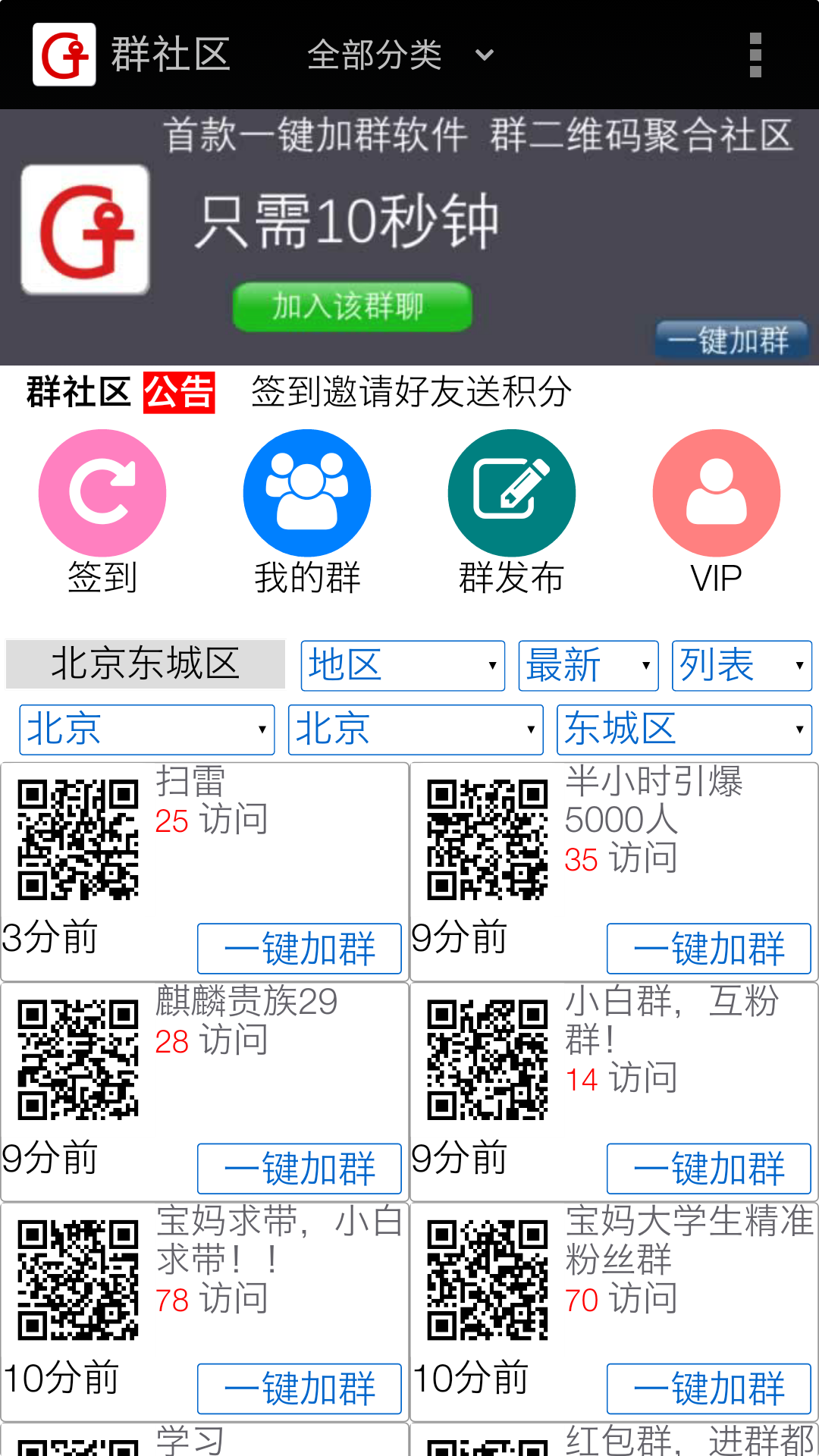Tap the green 加入该群聊 banner button
Screen dimensions: 819x1456
[352, 306]
